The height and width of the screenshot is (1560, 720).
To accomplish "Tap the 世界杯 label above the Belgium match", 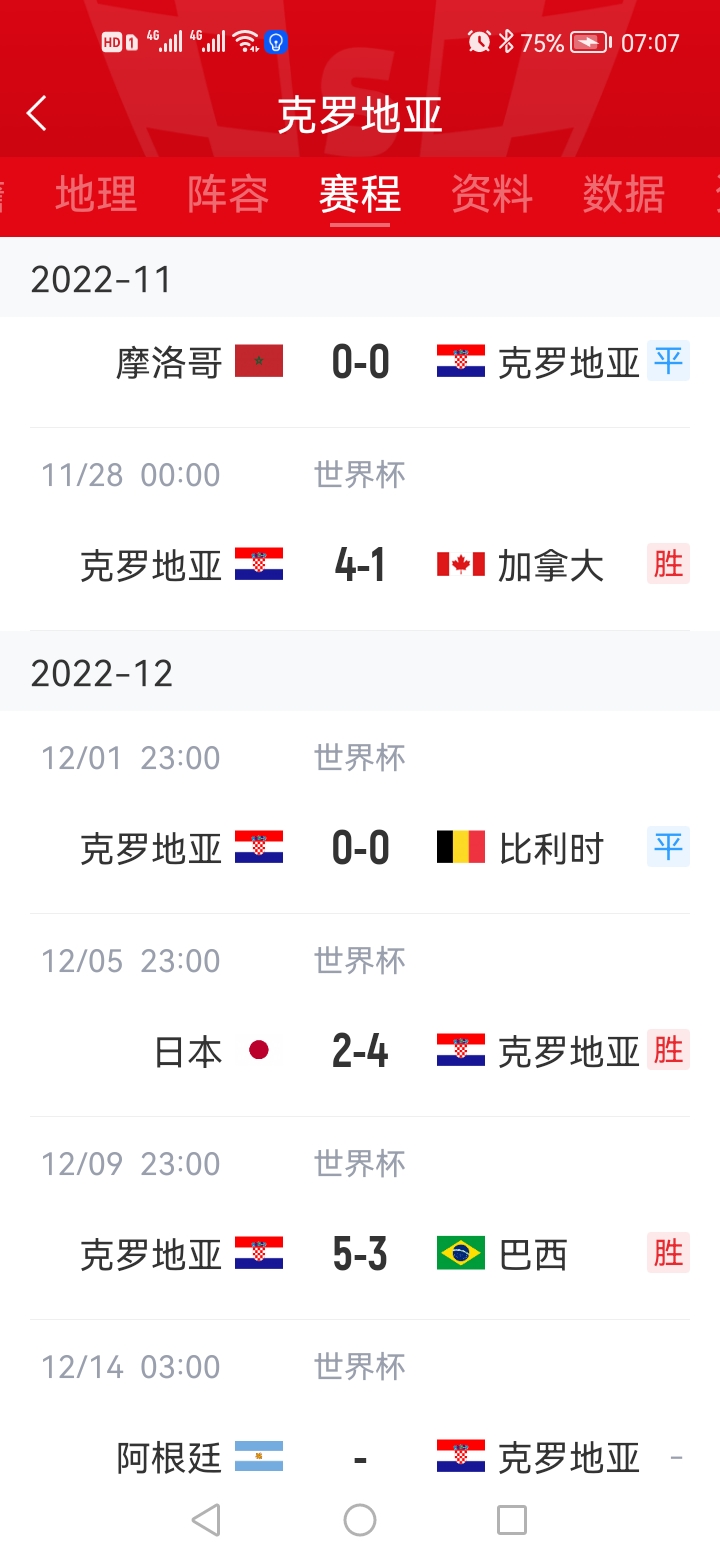I will coord(358,758).
